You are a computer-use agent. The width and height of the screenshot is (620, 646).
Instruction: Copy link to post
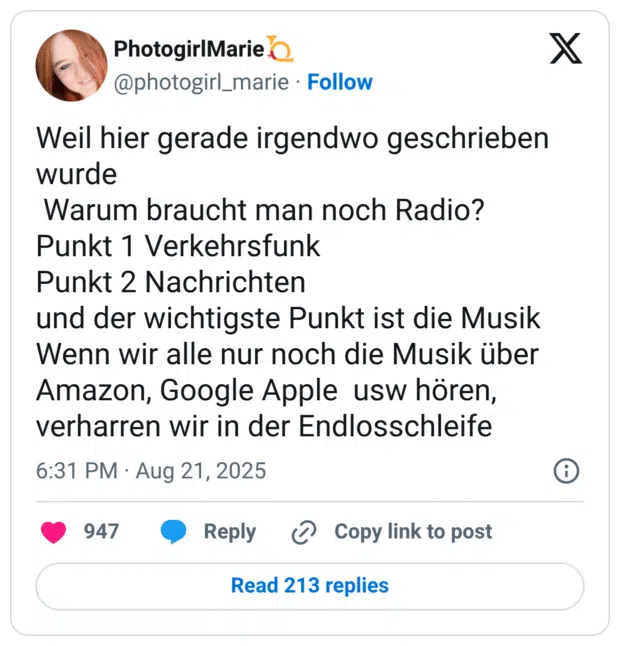392,532
